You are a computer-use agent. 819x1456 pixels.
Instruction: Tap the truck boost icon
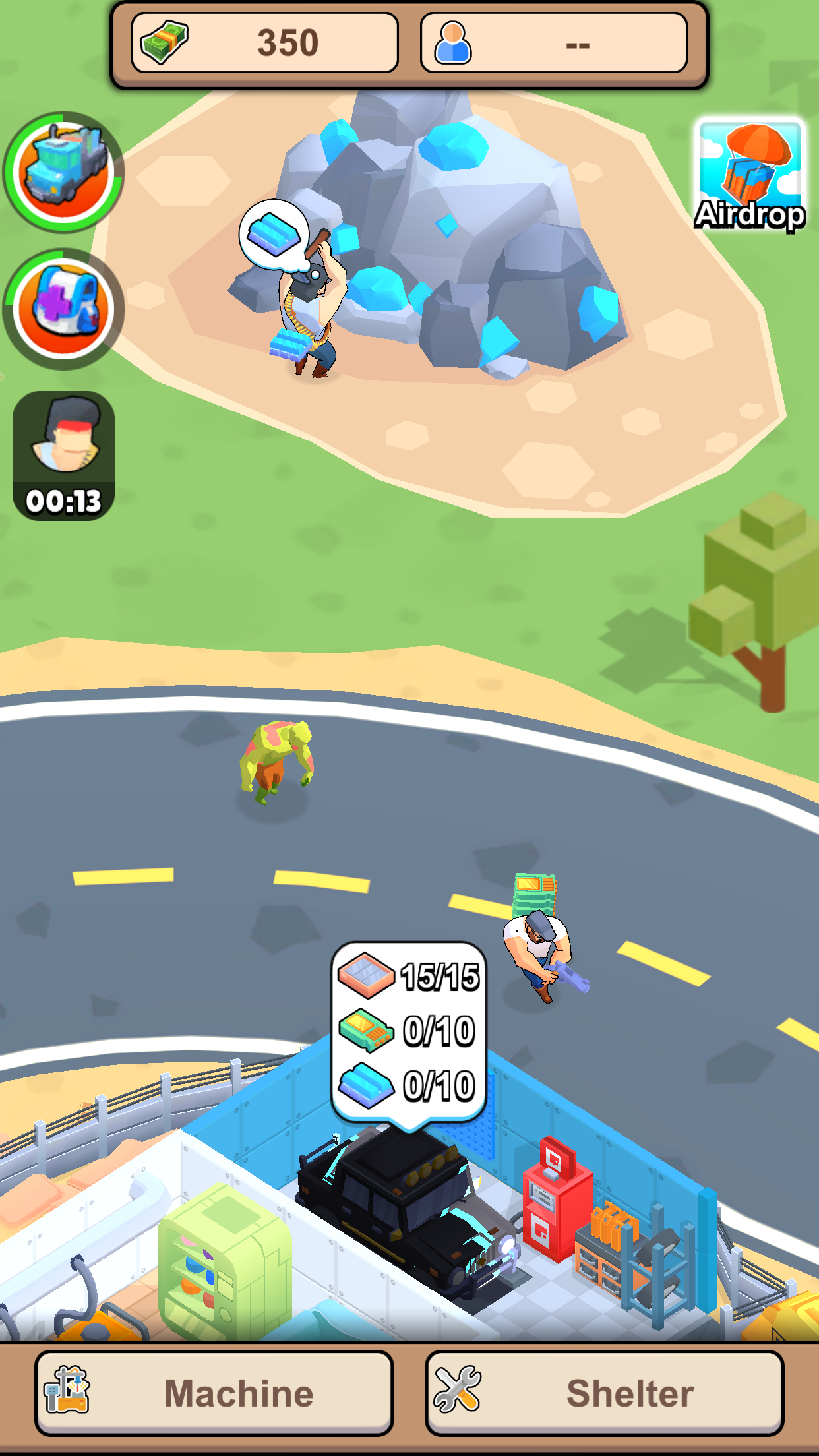pyautogui.click(x=64, y=171)
